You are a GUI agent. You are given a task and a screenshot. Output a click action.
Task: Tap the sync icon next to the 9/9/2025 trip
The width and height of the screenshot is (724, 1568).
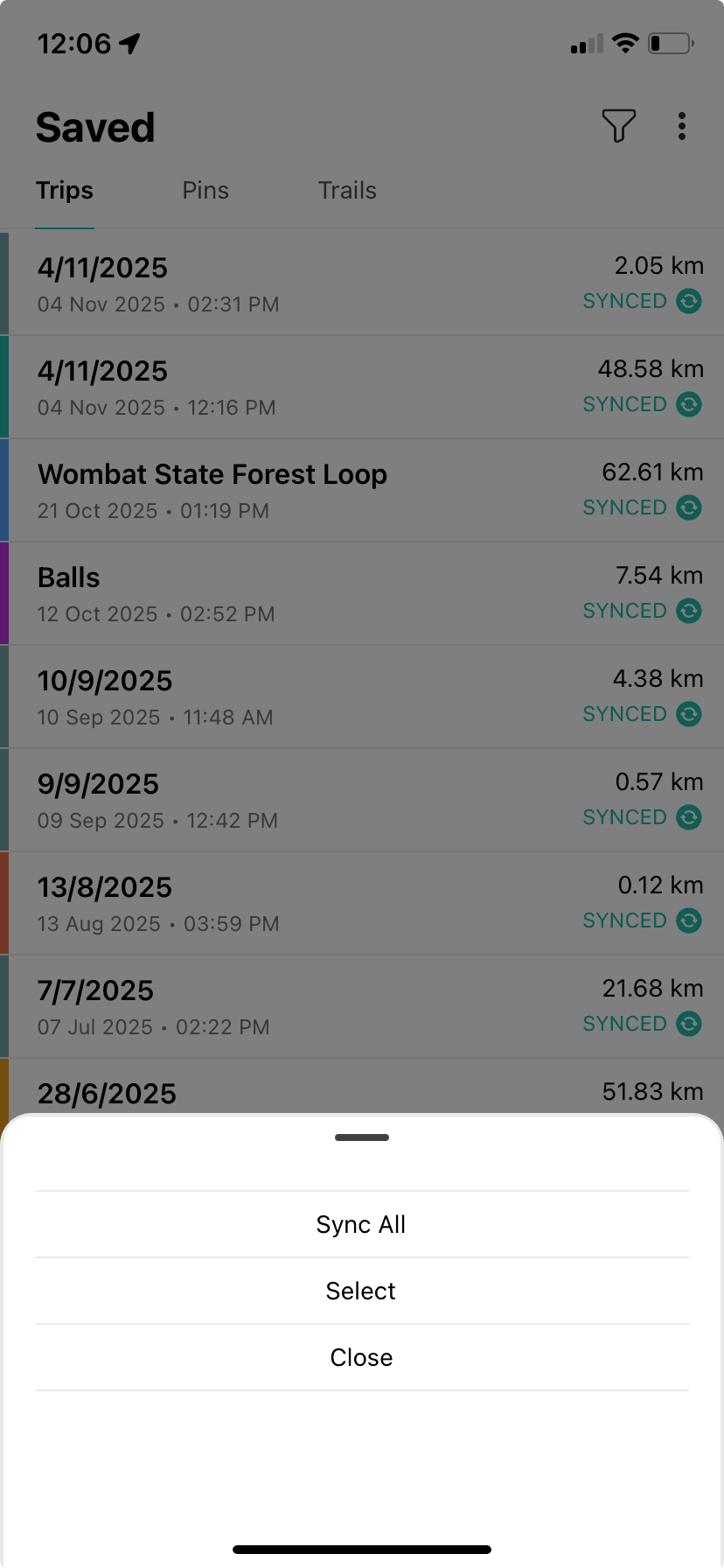tap(688, 817)
